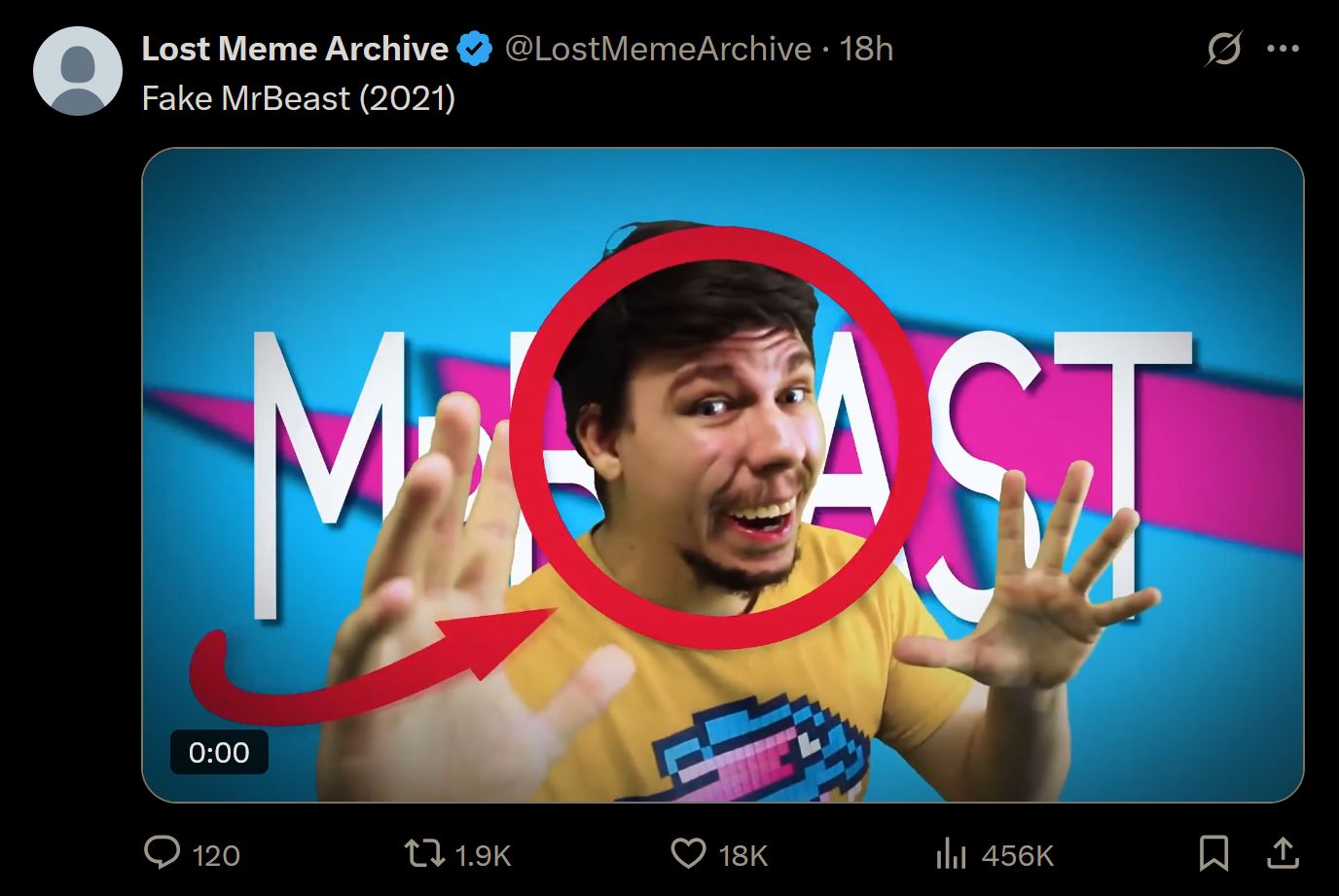Tap the Grok explain icon
The height and width of the screenshot is (896, 1339).
pos(1223,49)
